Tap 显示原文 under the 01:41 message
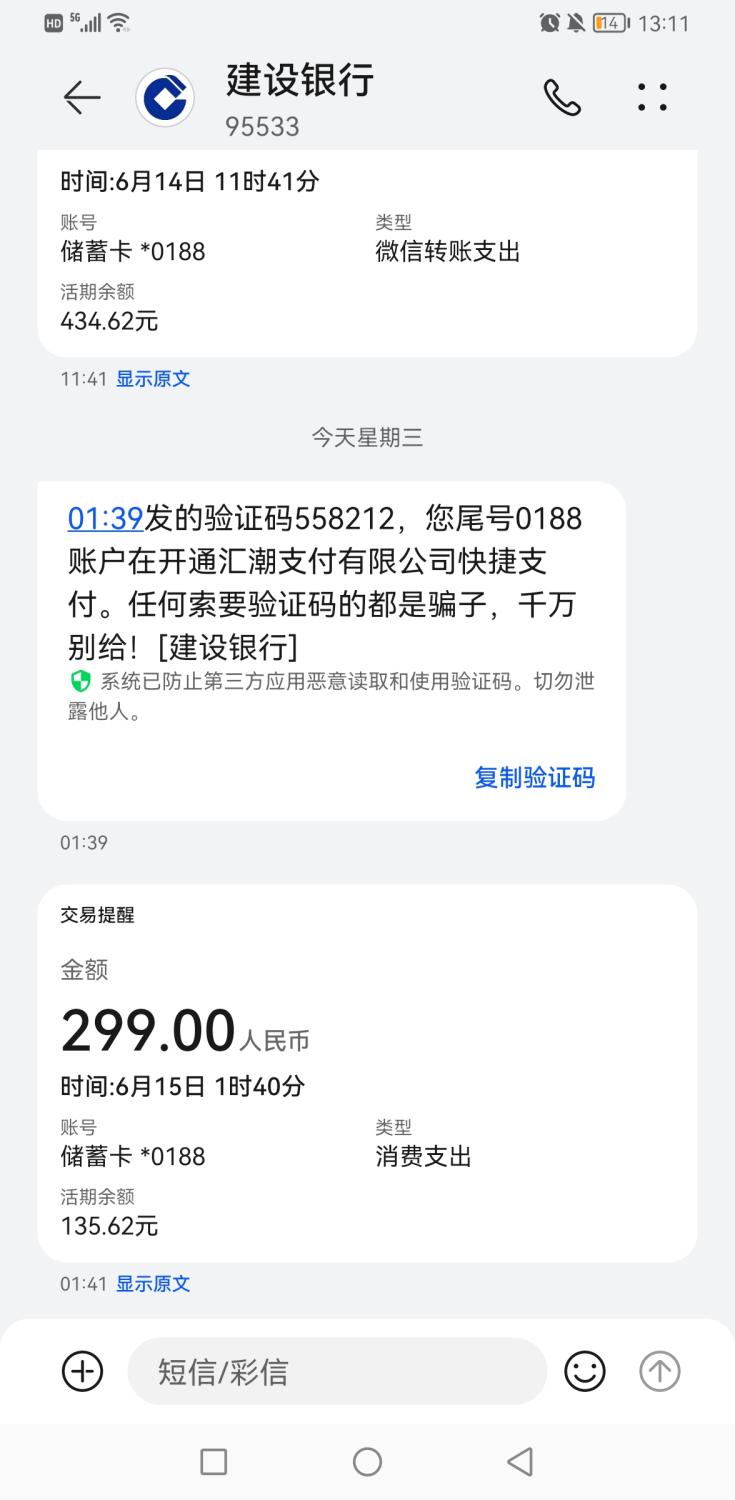Image resolution: width=735 pixels, height=1500 pixels. 153,1284
